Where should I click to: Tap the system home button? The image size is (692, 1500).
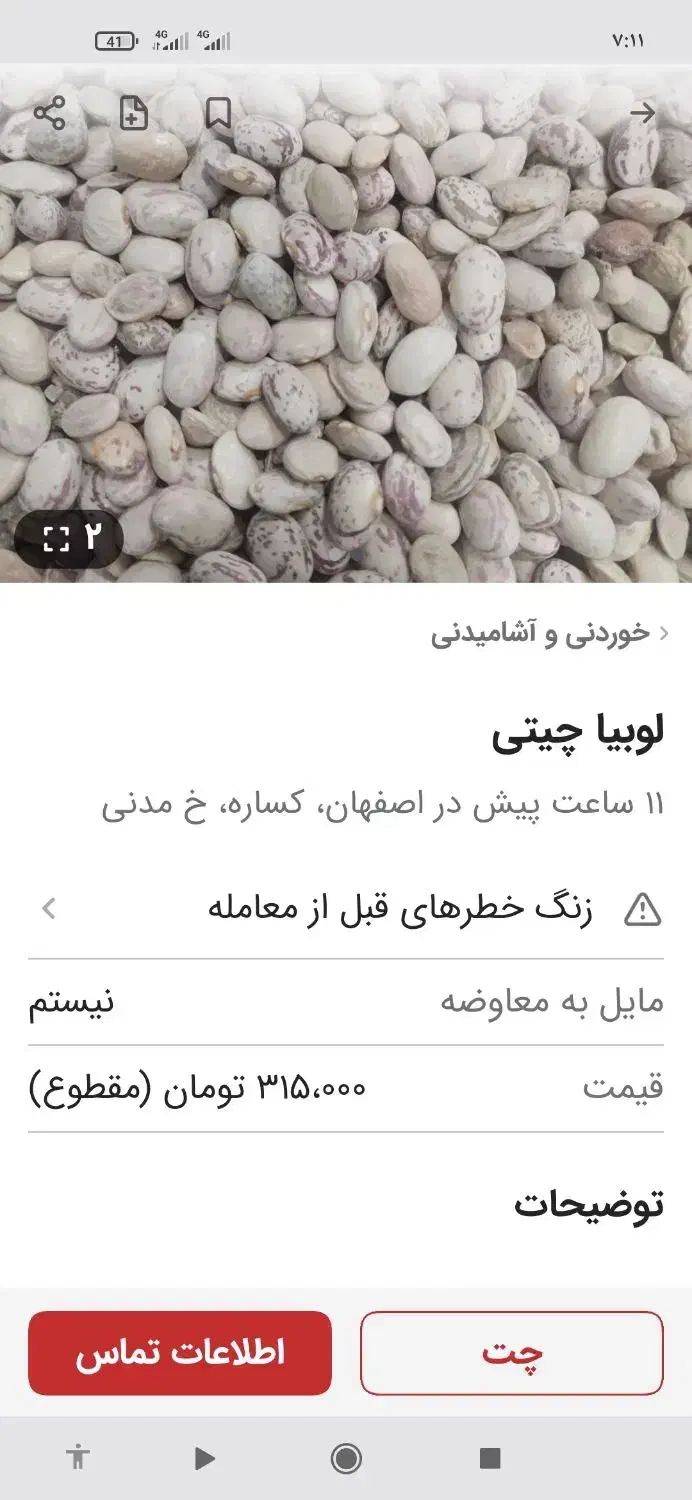tap(346, 1459)
